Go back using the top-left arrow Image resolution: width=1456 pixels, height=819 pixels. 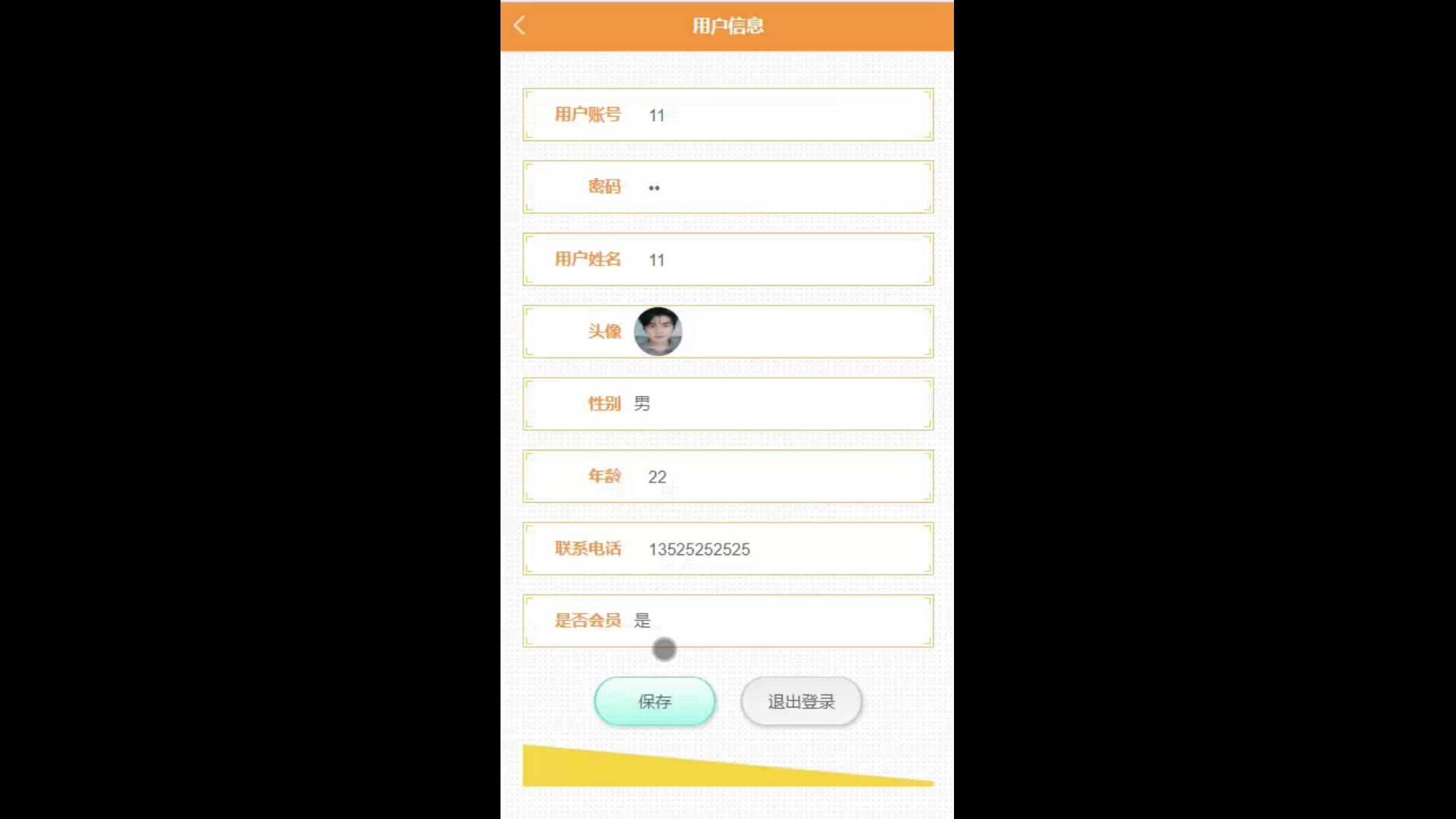[x=519, y=26]
